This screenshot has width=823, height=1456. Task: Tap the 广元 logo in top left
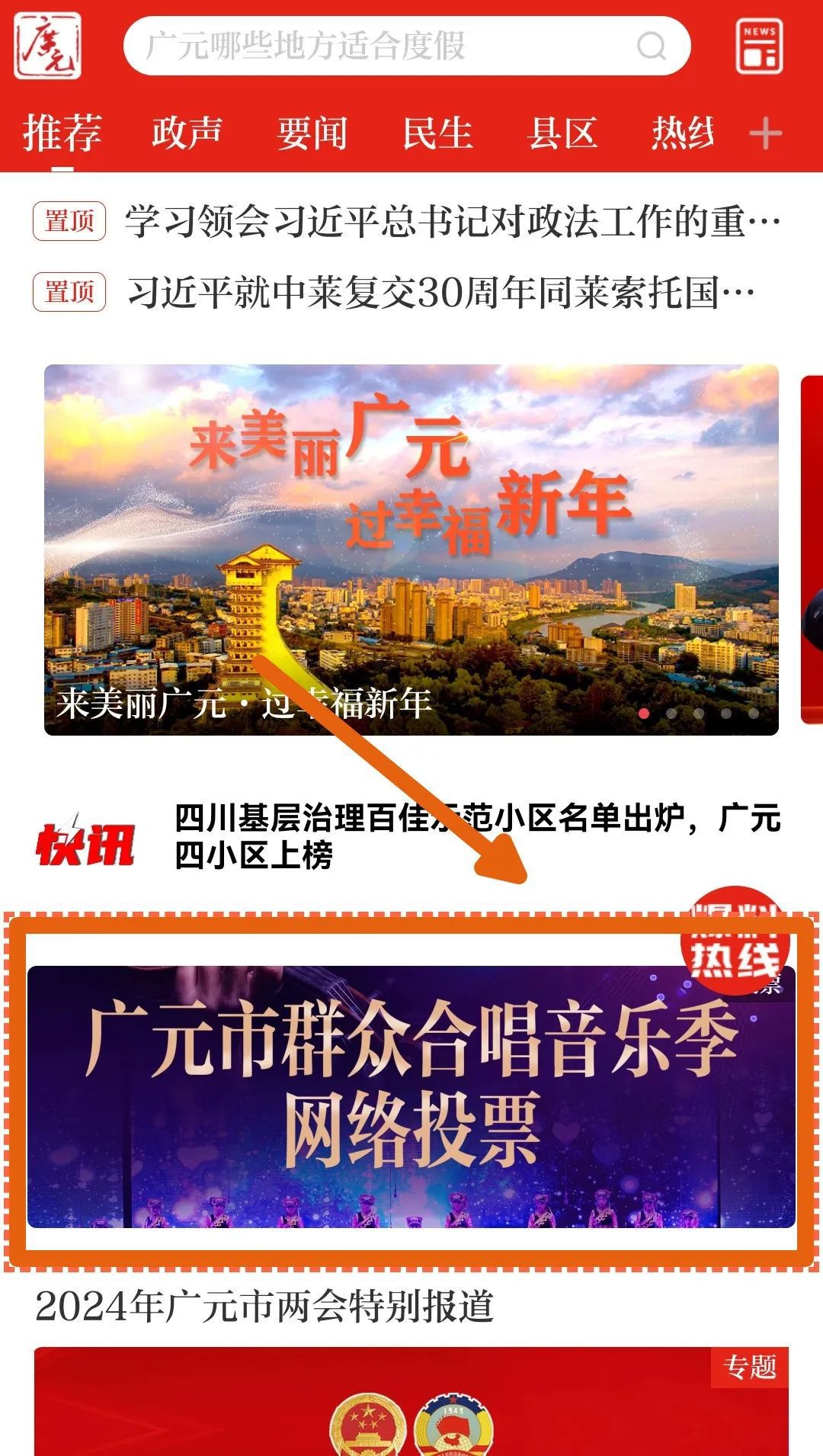[x=47, y=46]
